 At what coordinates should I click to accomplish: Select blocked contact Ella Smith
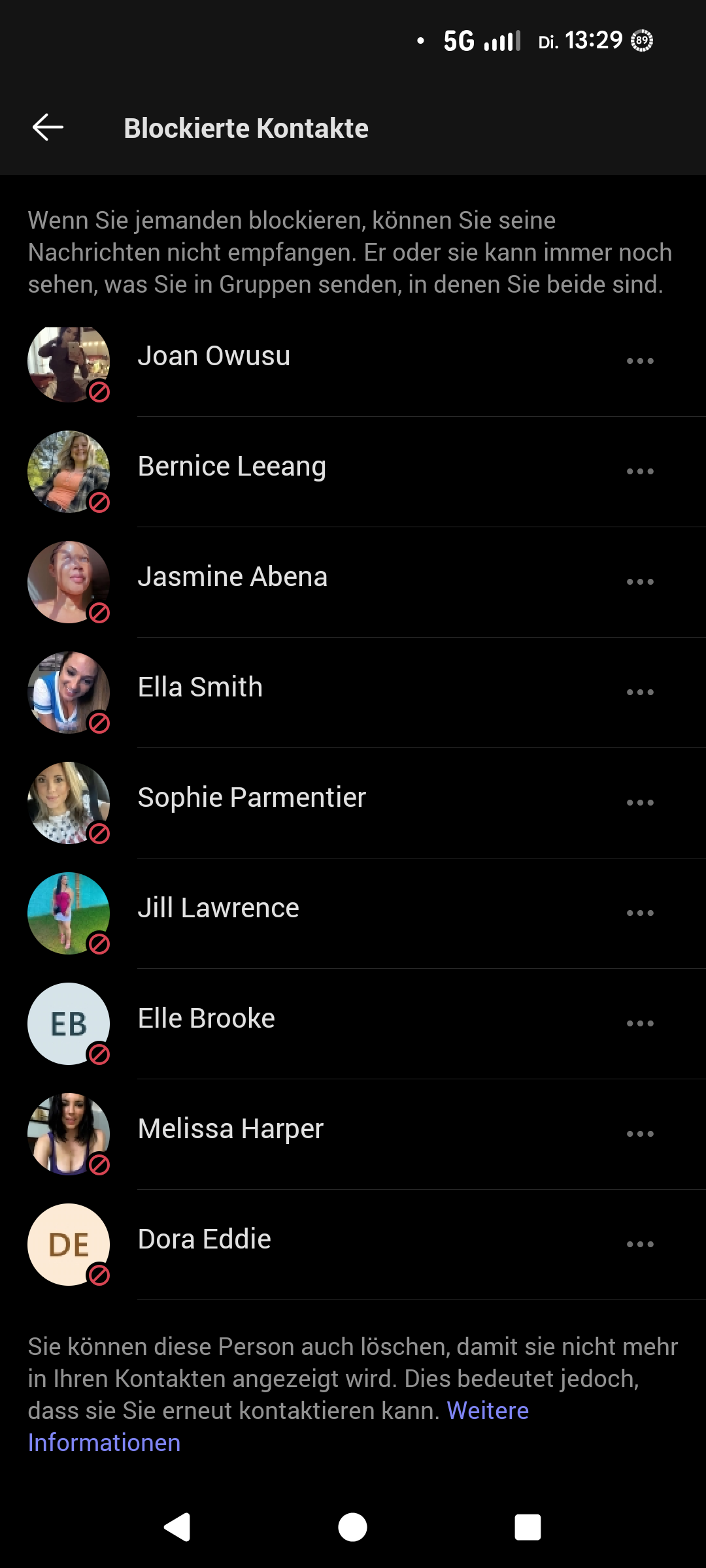[200, 688]
